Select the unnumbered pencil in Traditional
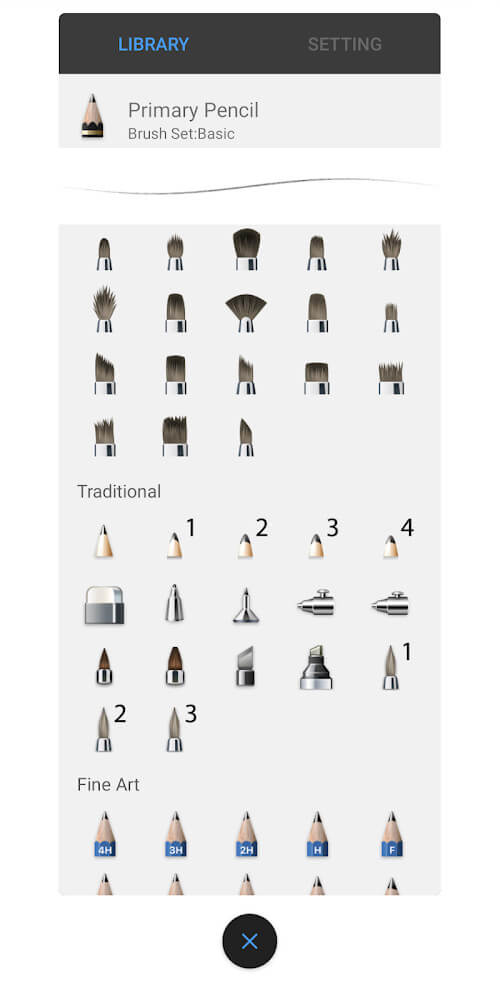The height and width of the screenshot is (1000, 500). [x=104, y=542]
